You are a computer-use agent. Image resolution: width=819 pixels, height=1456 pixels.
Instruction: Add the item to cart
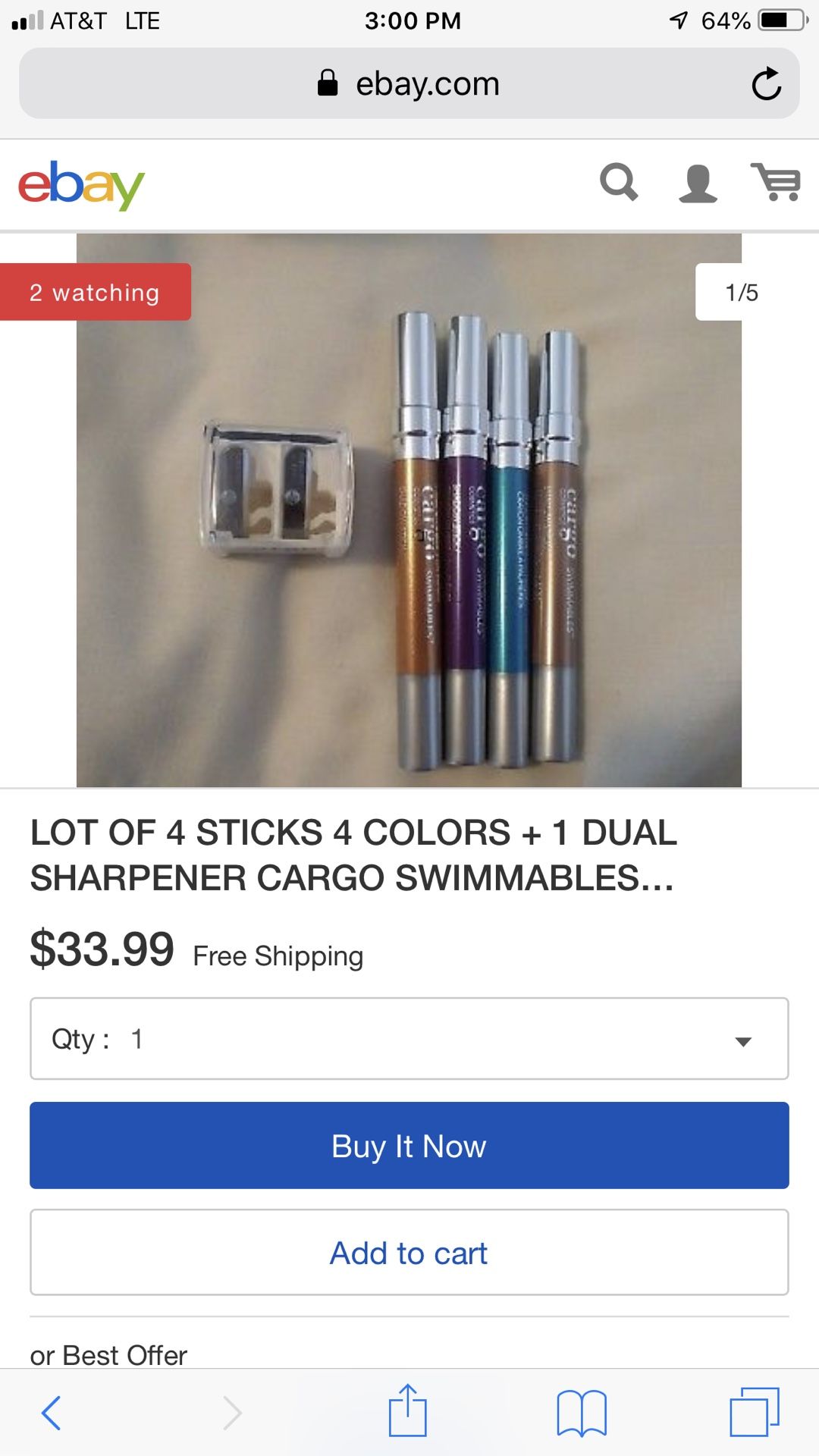click(x=408, y=1252)
